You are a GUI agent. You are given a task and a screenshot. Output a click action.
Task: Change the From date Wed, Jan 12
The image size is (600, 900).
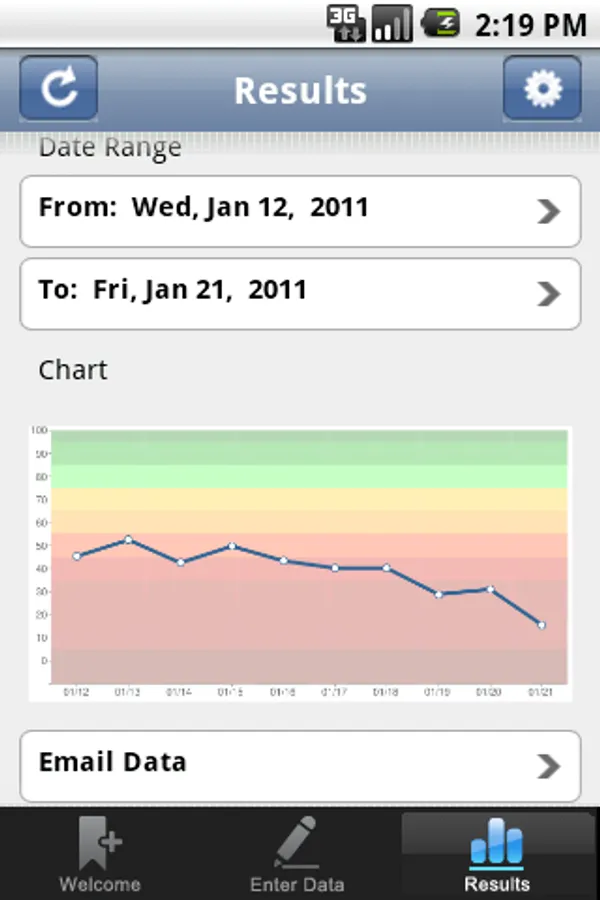tap(300, 211)
